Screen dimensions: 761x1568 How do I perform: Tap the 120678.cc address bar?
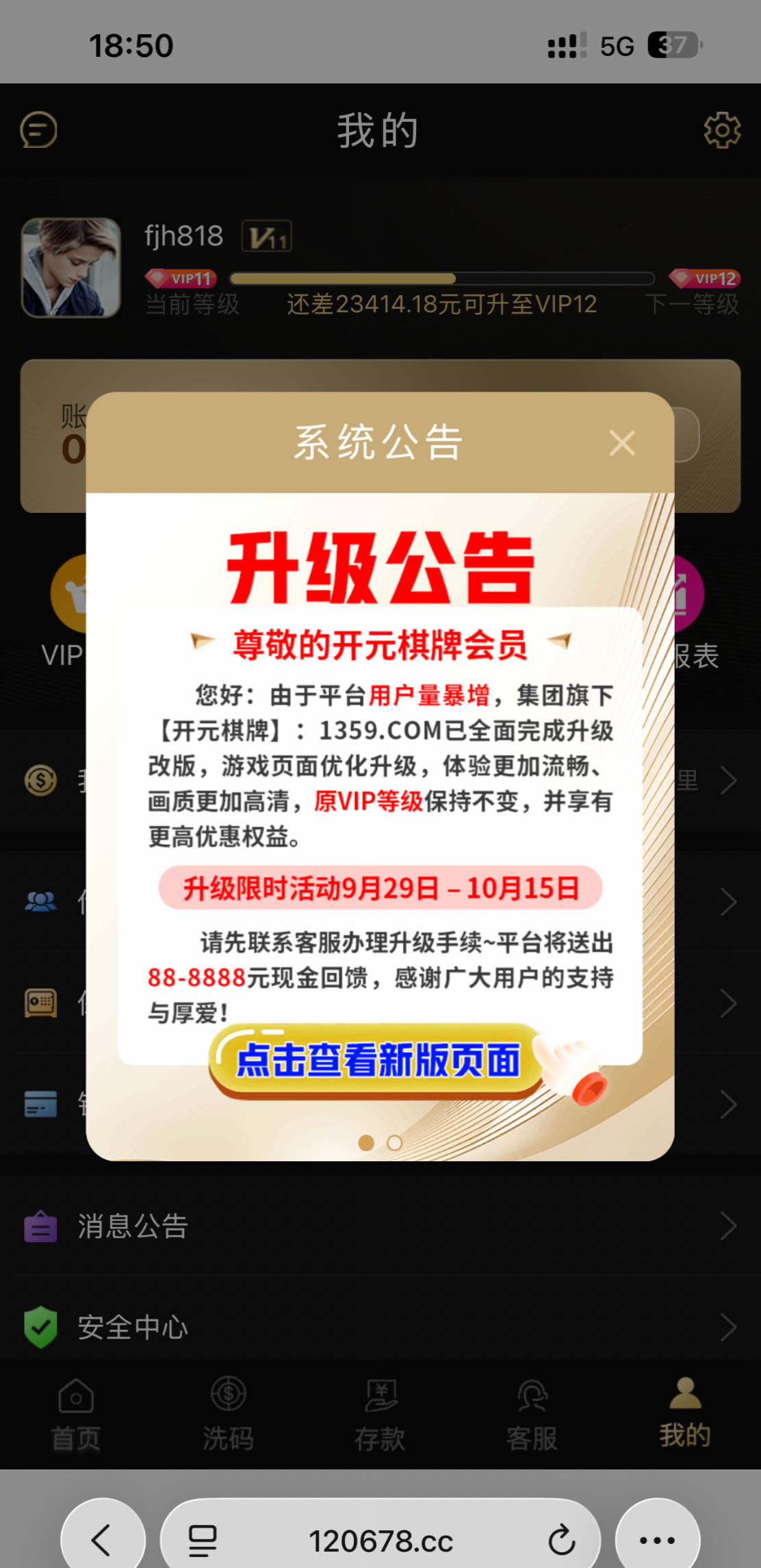point(380,1541)
